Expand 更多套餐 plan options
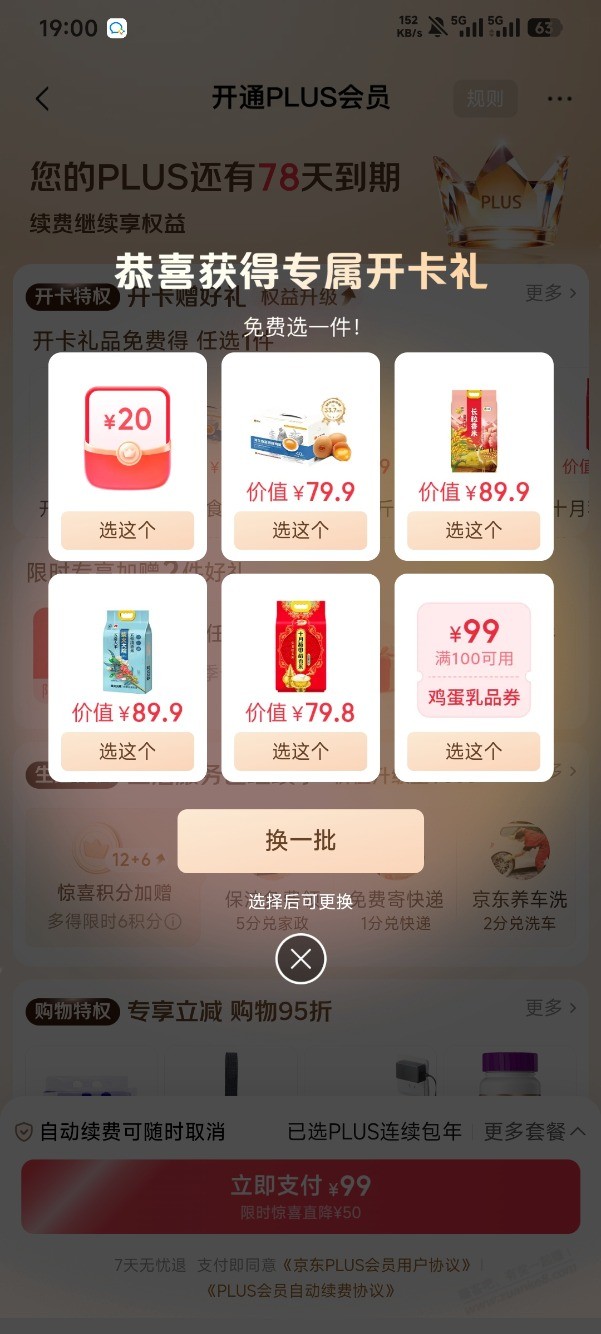 (535, 1132)
